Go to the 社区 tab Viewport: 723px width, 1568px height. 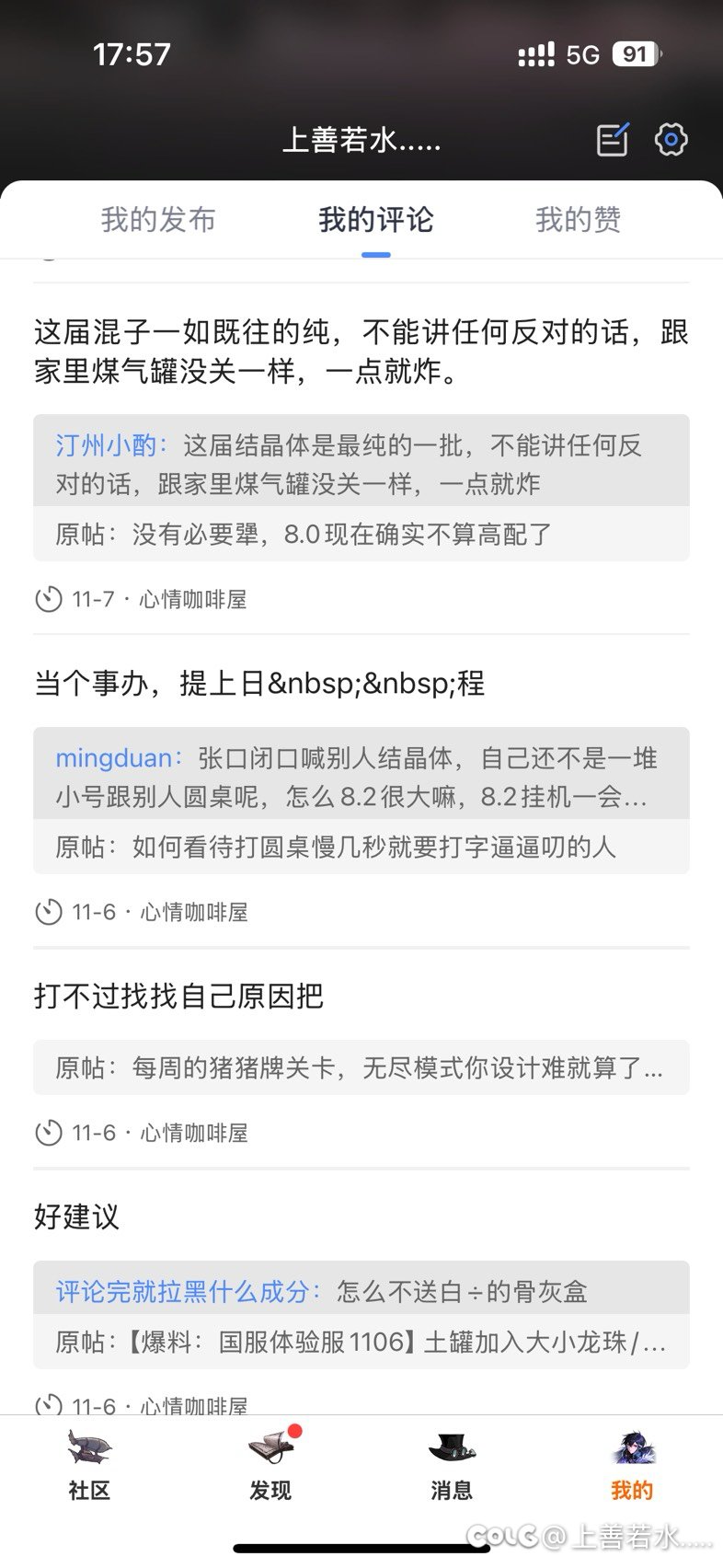(89, 1465)
